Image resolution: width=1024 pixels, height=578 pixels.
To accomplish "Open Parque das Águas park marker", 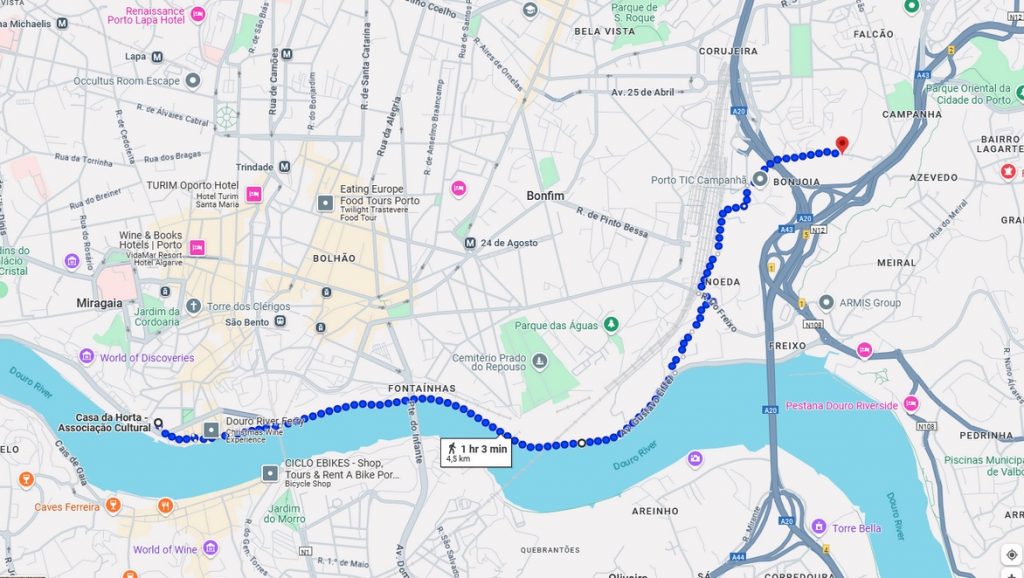I will tap(610, 325).
